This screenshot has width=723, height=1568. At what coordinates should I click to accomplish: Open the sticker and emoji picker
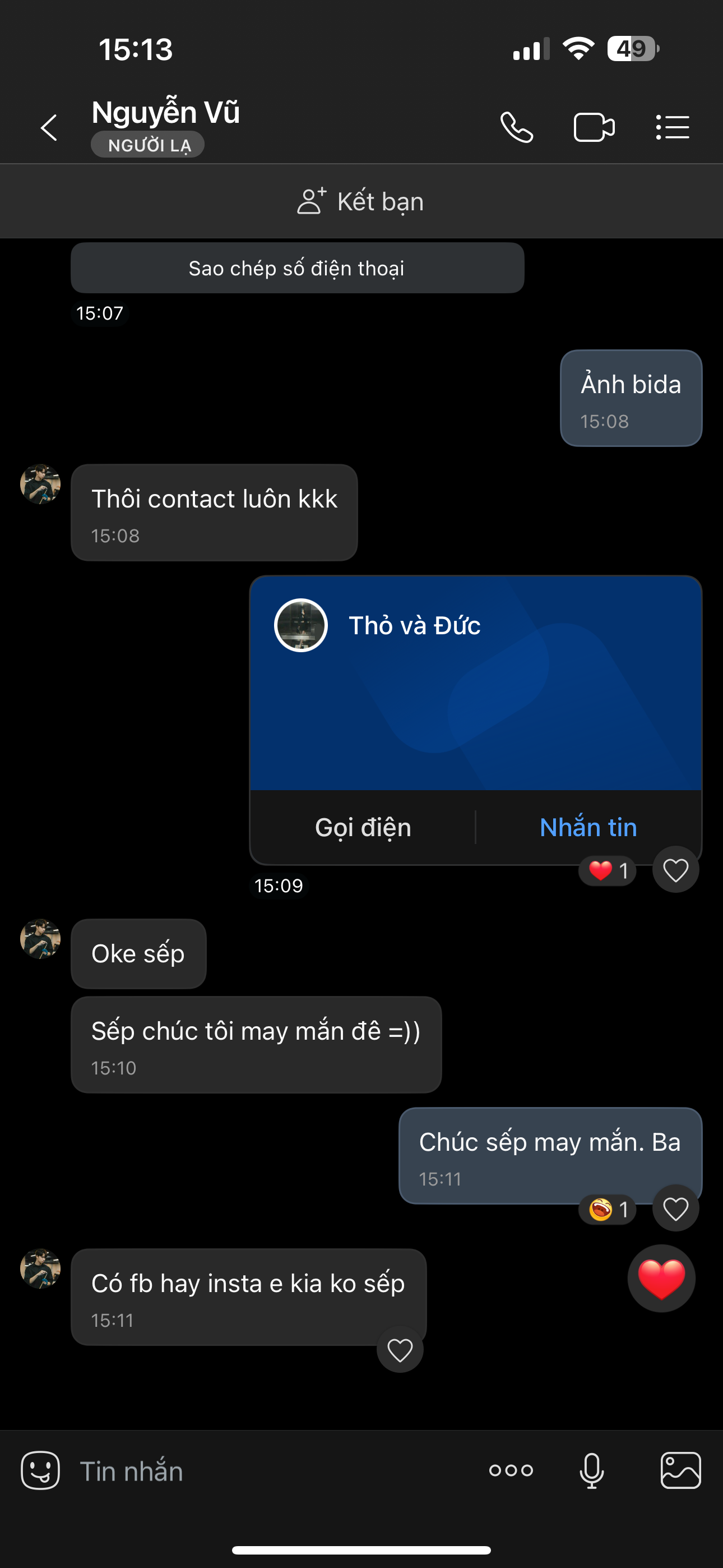(x=40, y=1471)
